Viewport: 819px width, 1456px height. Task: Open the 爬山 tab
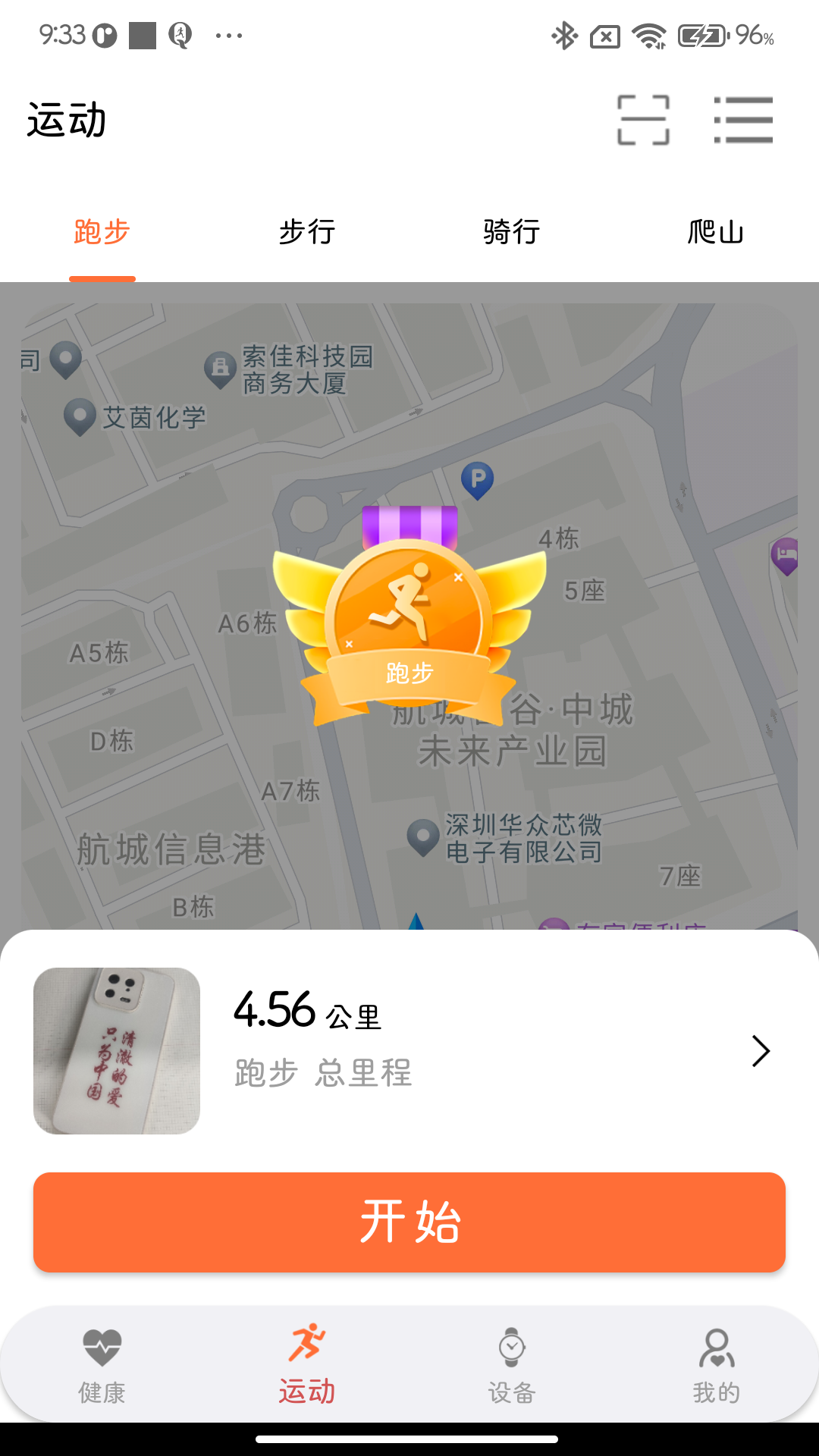point(716,233)
